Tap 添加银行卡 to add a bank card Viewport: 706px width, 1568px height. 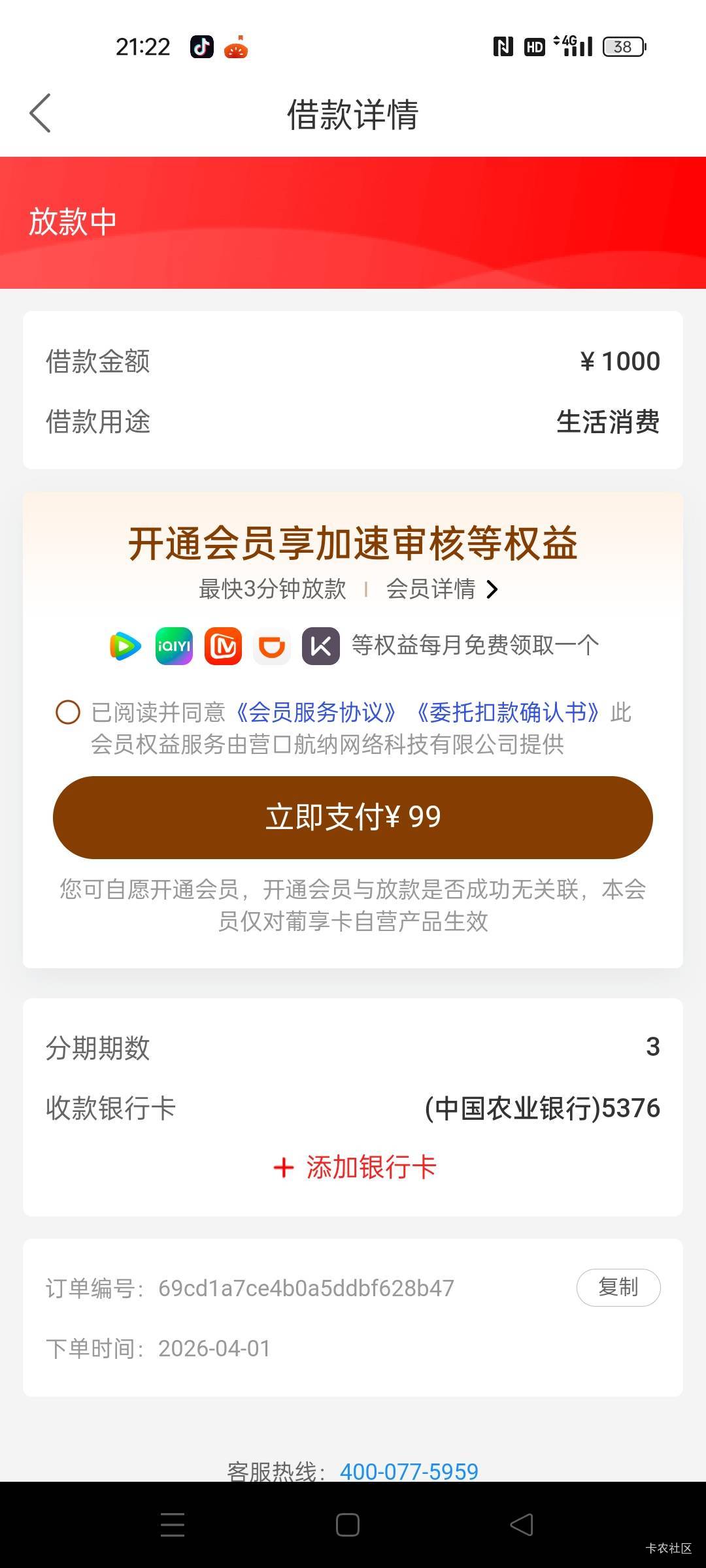click(355, 1167)
